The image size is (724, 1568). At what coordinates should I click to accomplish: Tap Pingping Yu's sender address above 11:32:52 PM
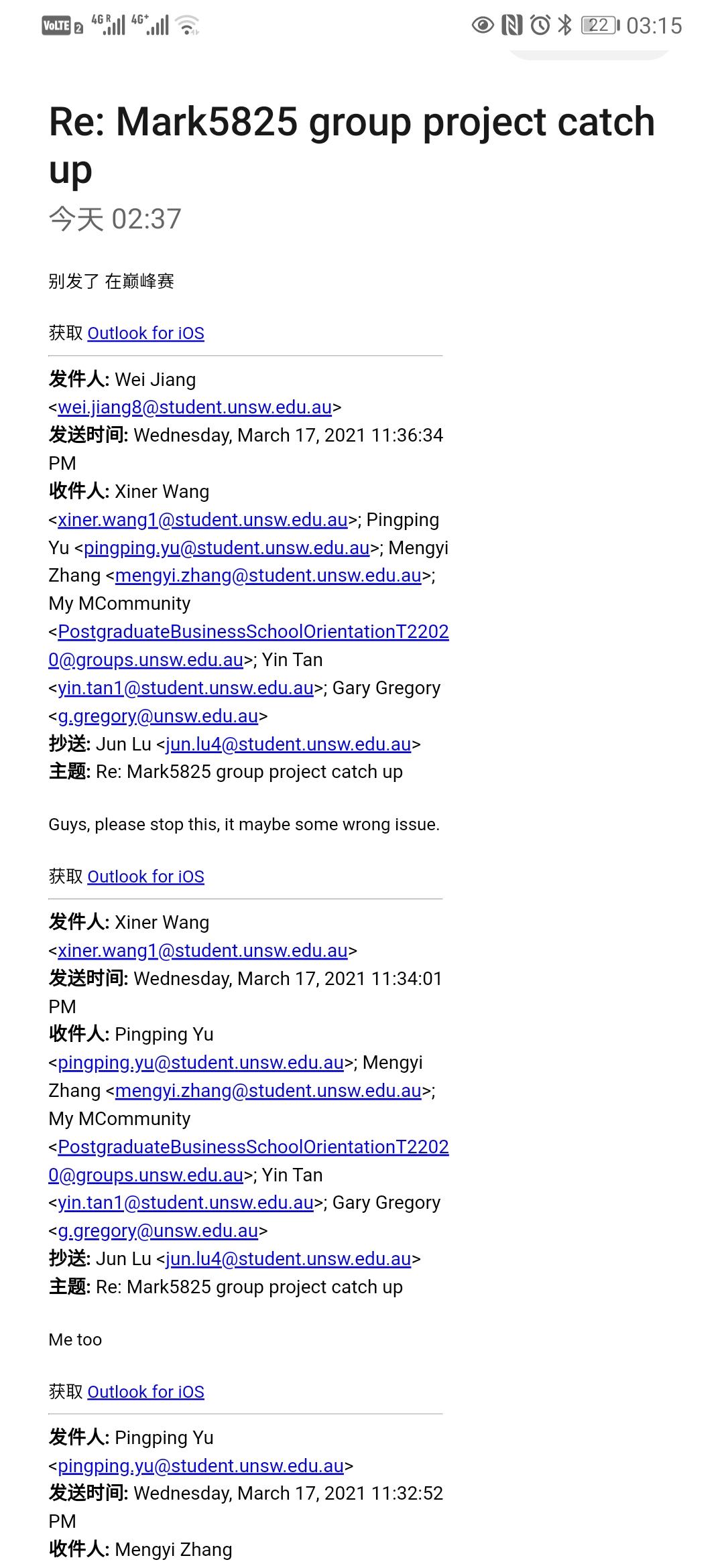(x=200, y=1465)
